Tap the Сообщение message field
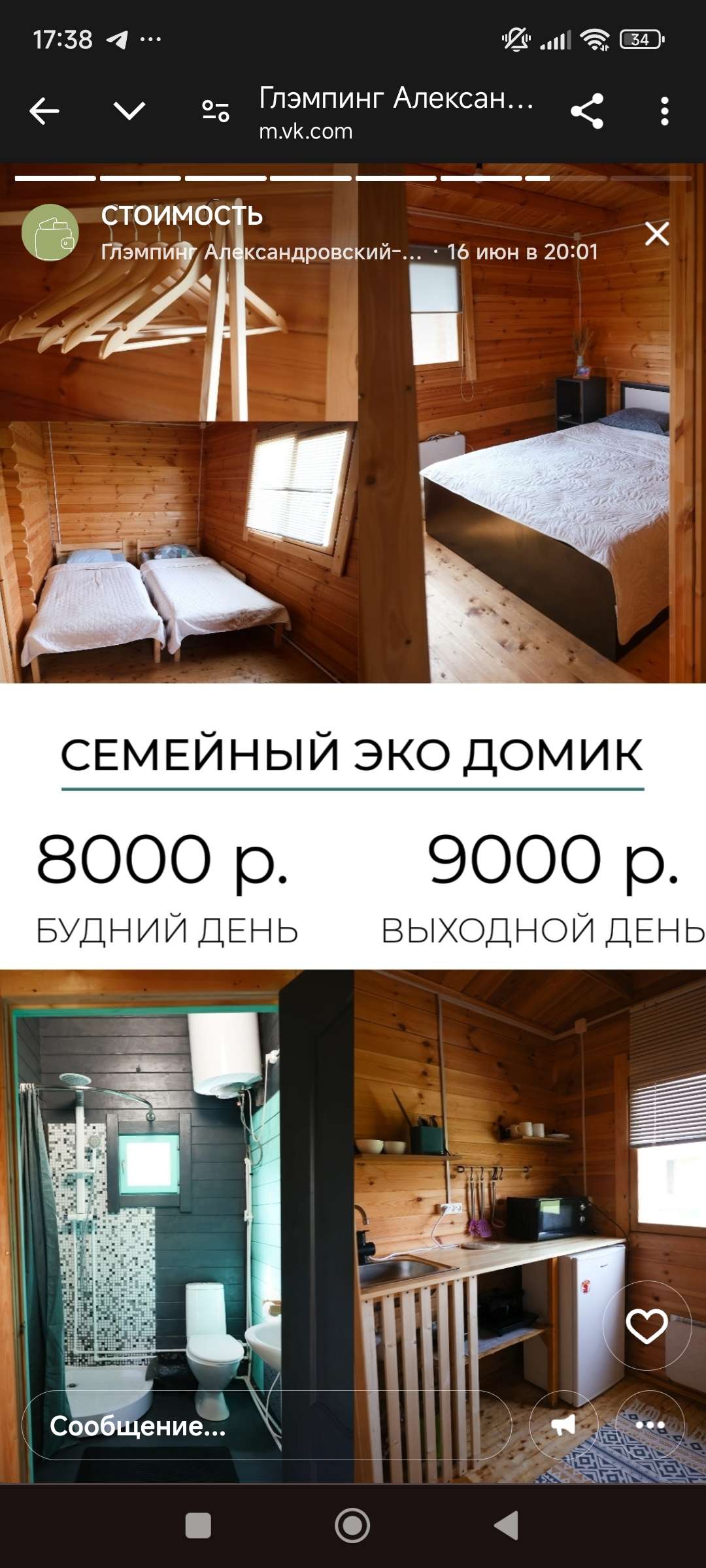 point(266,1426)
